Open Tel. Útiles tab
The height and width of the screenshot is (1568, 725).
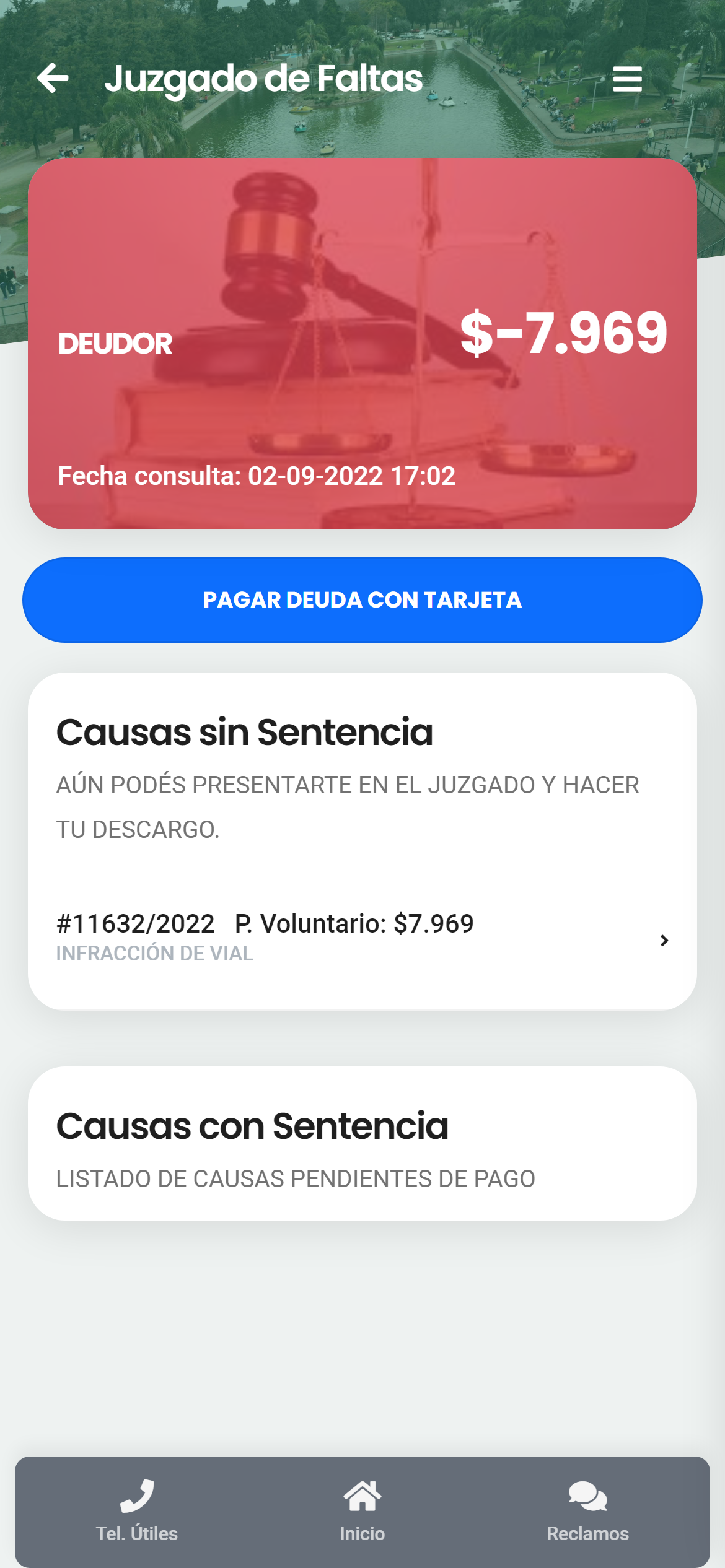point(137,1511)
